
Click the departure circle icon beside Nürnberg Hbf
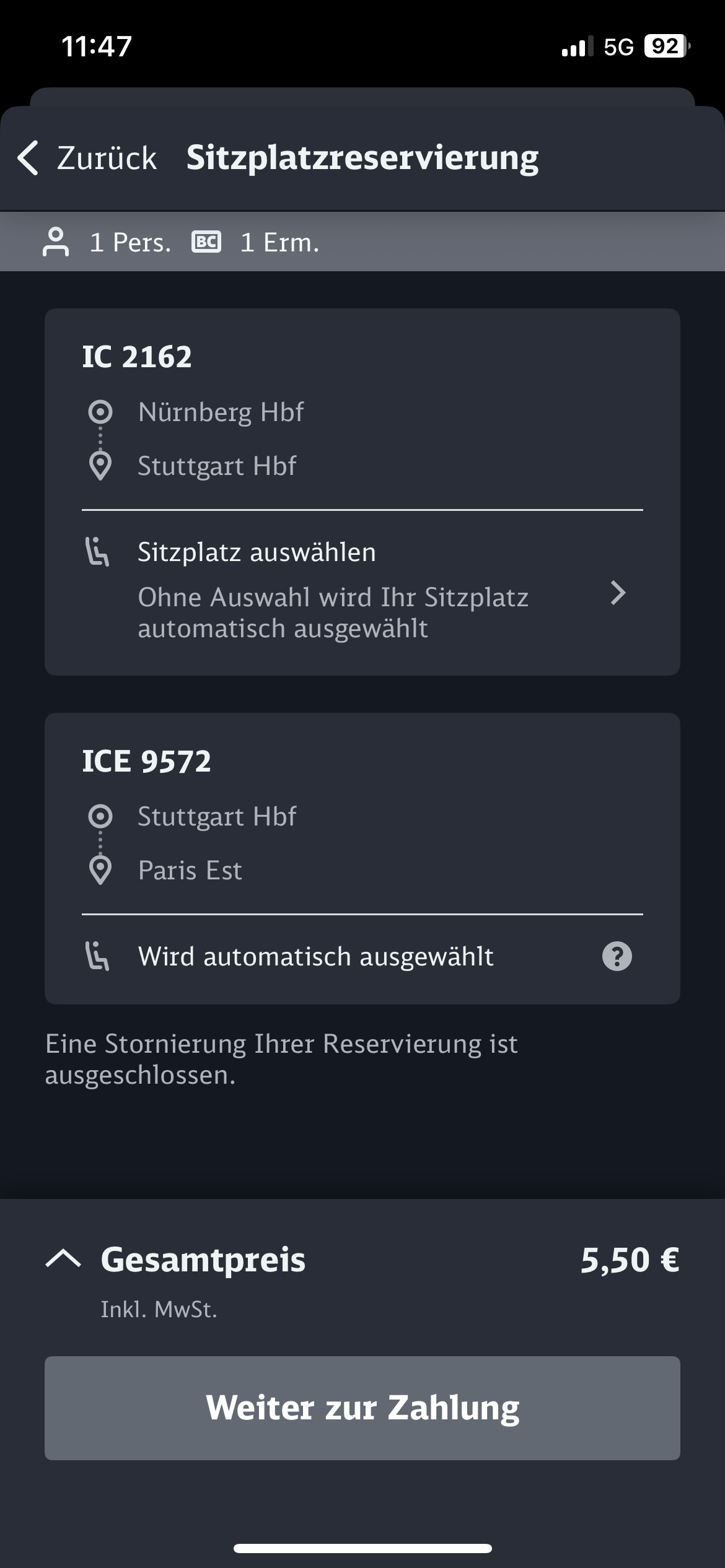click(x=101, y=411)
